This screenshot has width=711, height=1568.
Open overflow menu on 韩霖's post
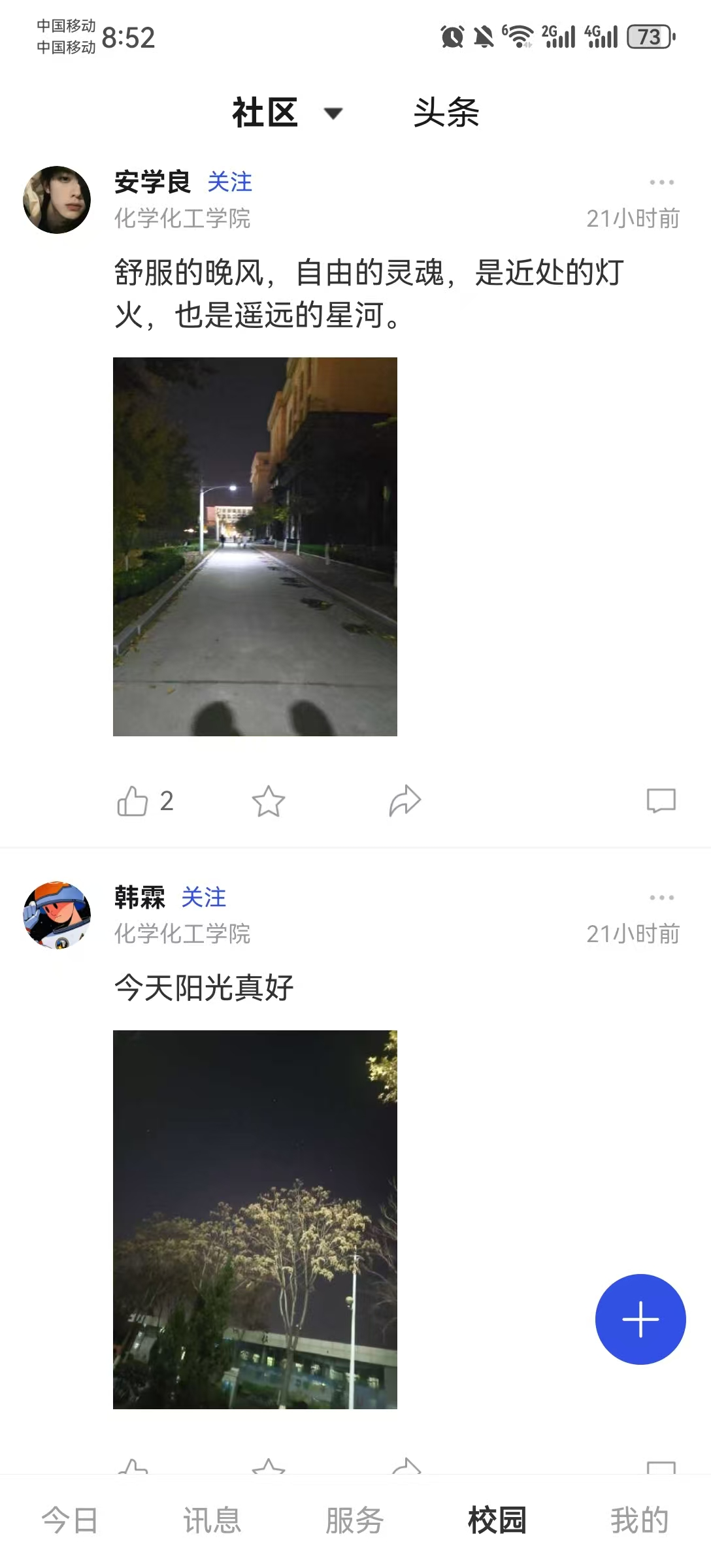pos(661,898)
